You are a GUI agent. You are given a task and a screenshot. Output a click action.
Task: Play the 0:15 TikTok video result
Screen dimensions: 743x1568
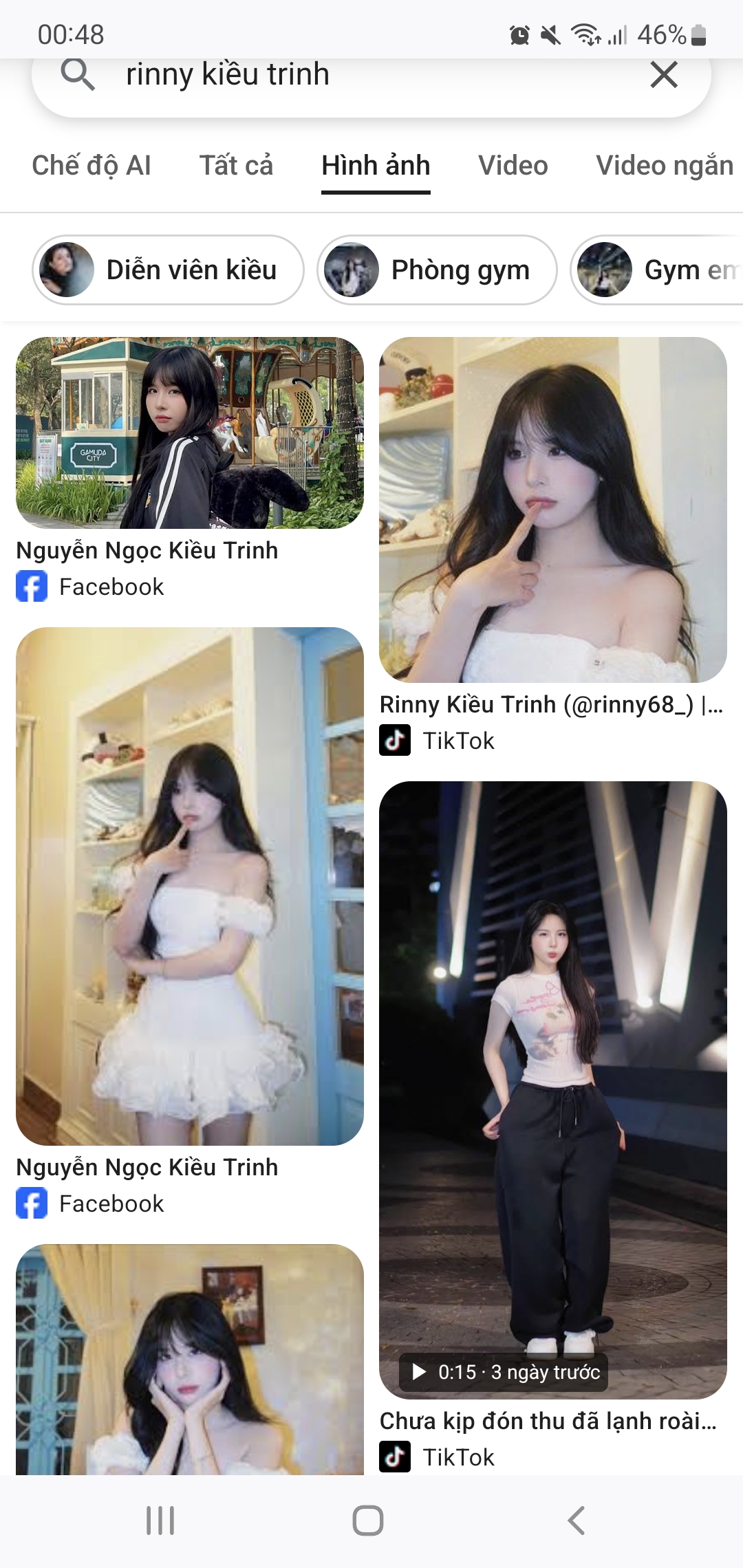click(553, 1089)
